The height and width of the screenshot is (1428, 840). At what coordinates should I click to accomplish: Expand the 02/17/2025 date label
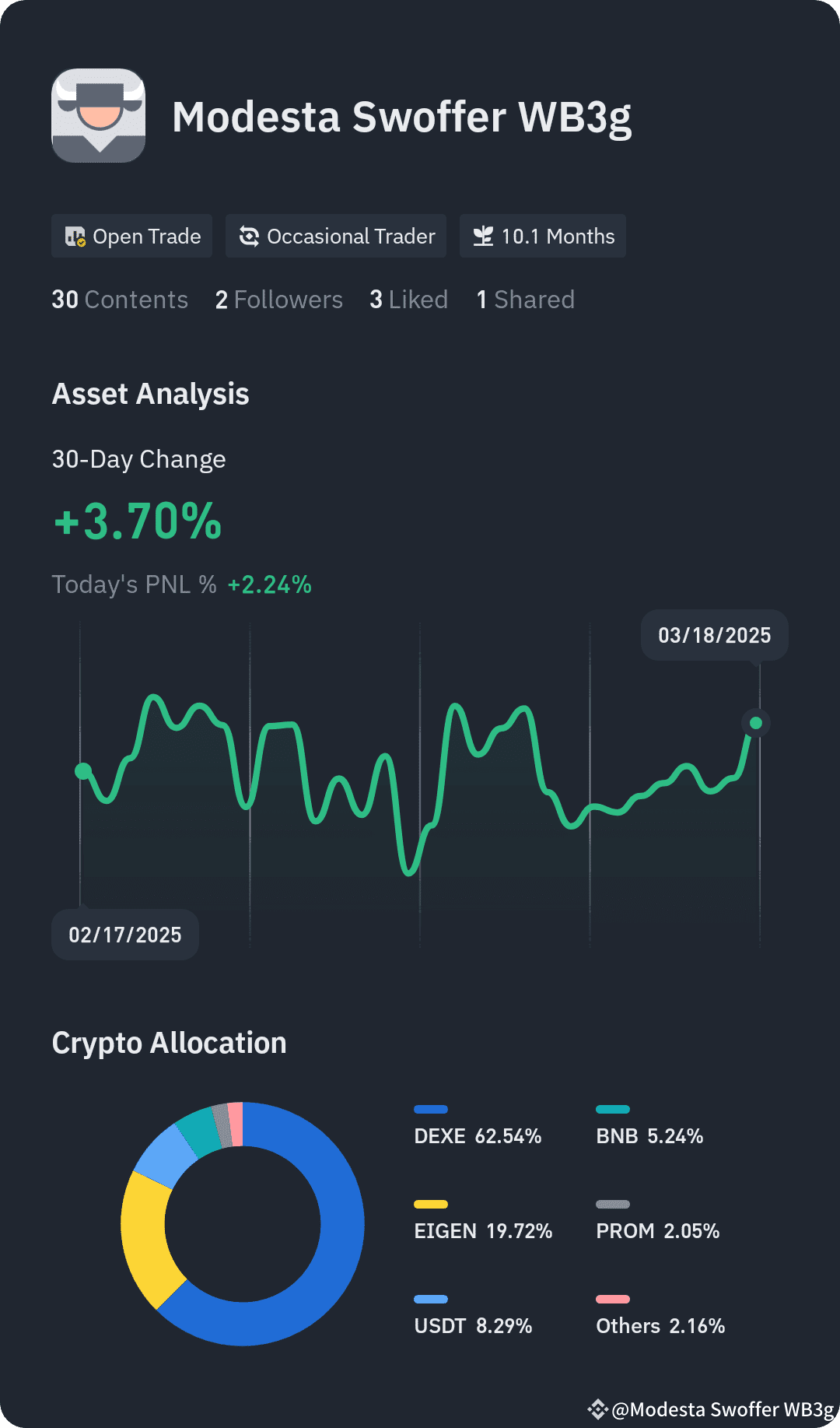click(124, 934)
